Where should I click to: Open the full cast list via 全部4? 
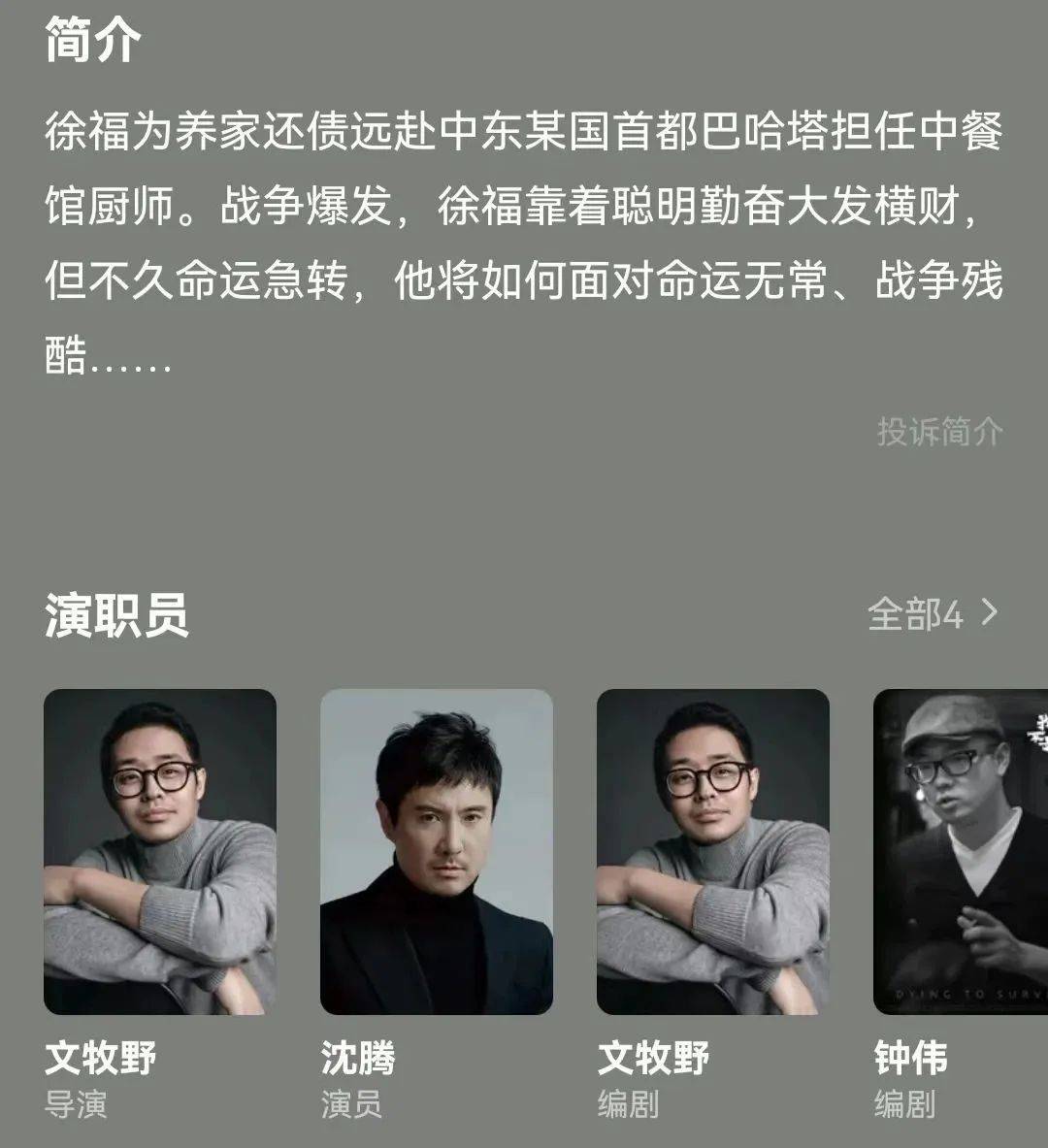click(932, 614)
